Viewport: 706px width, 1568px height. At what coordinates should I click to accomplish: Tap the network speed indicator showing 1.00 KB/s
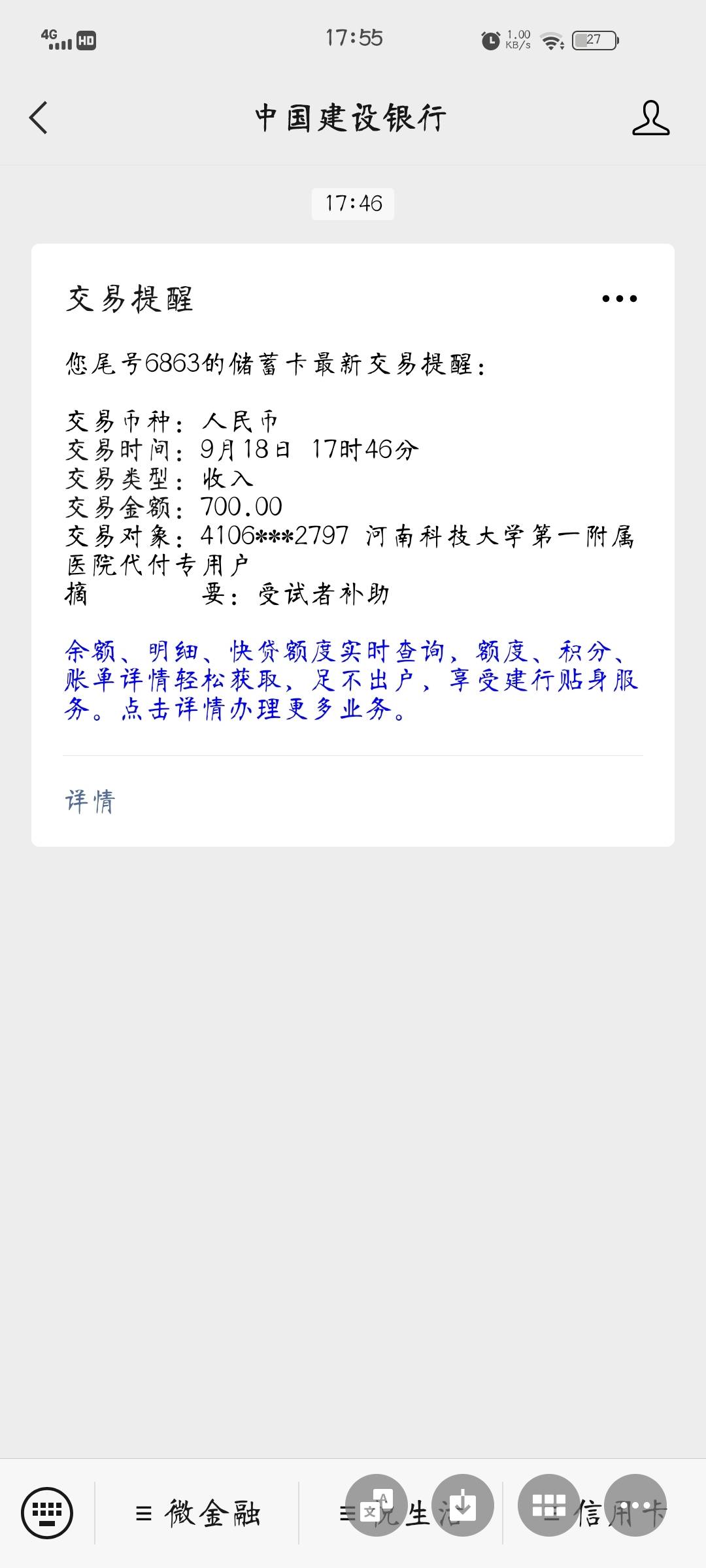518,39
